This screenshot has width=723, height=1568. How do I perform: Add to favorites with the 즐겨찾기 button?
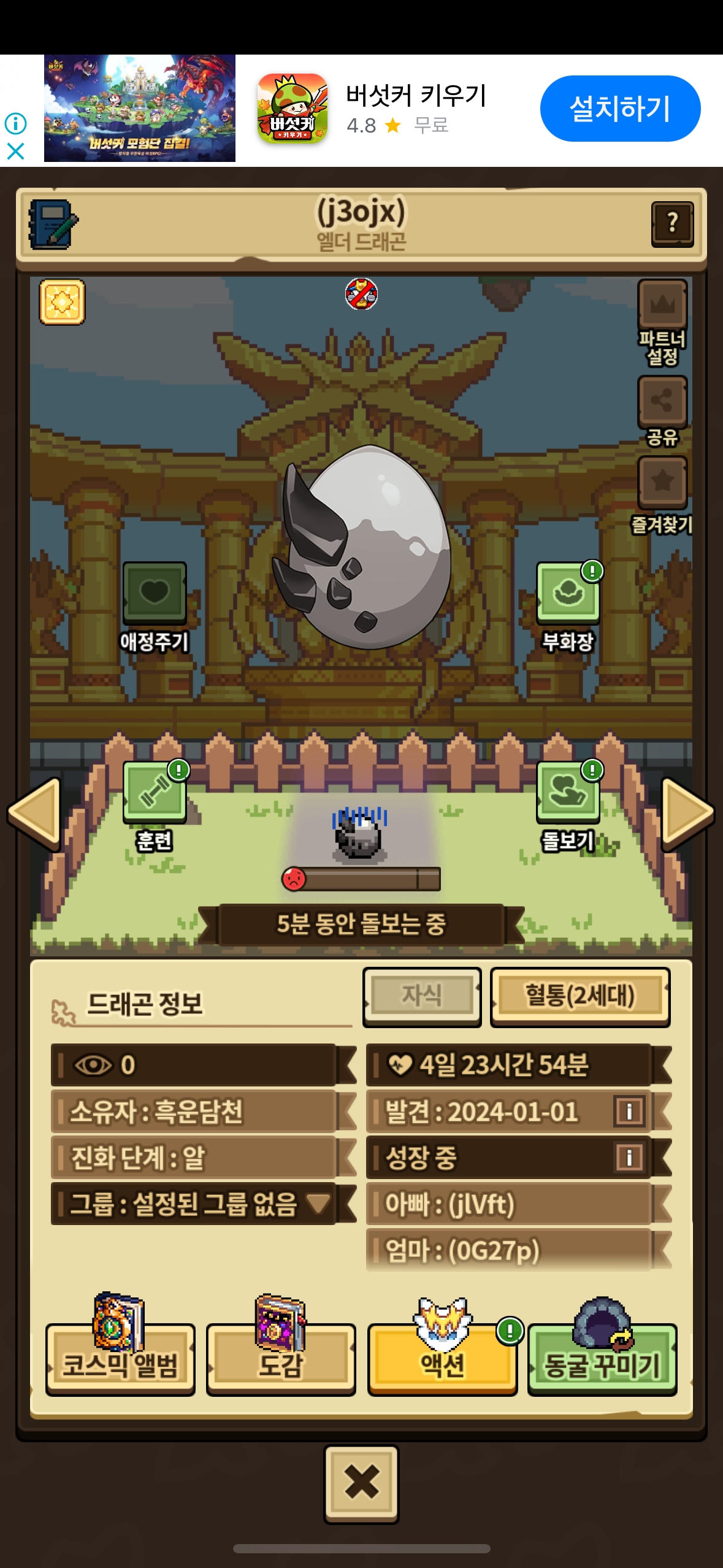(662, 496)
